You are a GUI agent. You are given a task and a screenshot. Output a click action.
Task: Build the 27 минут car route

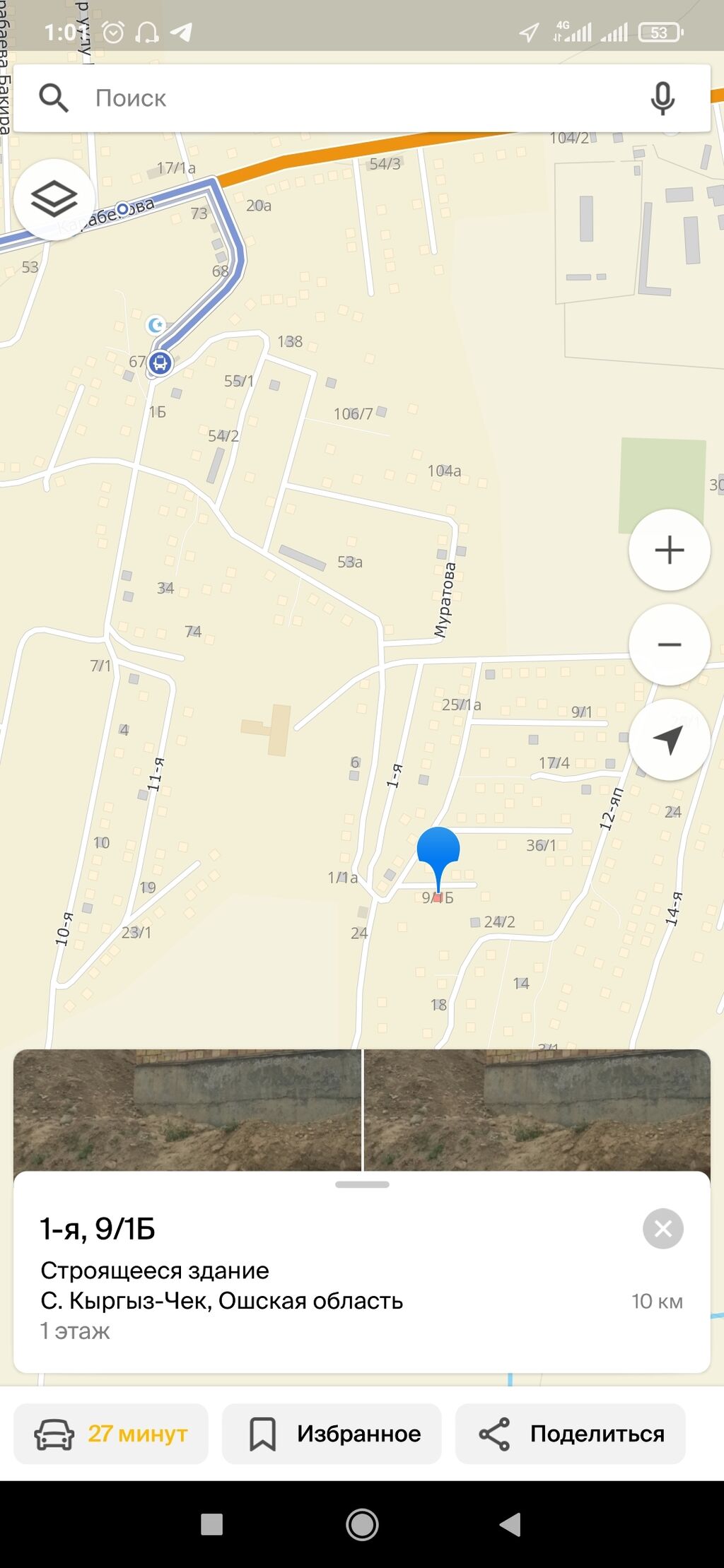click(111, 1434)
